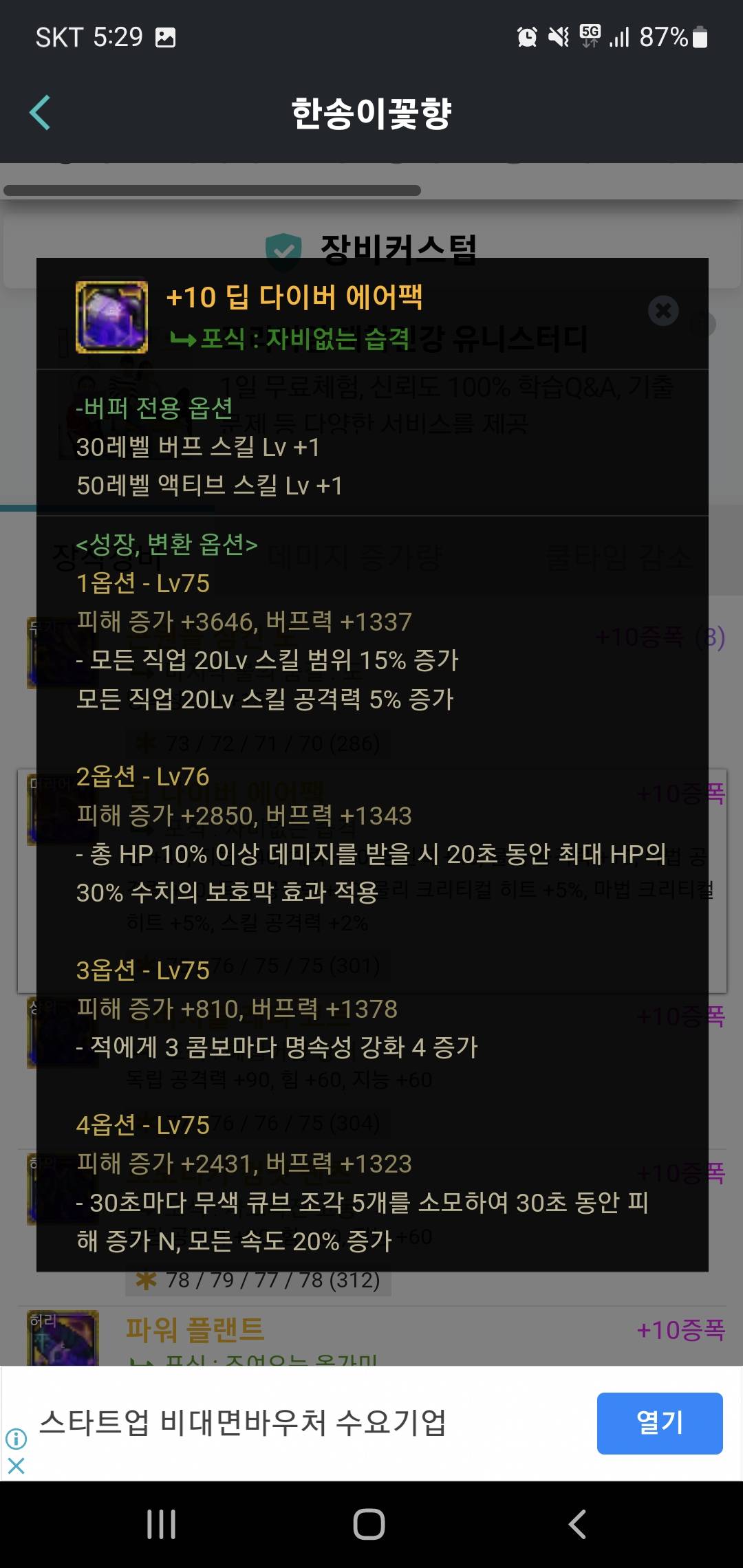The width and height of the screenshot is (743, 1568).
Task: Tap the blue 열기 ad button
Action: 659,1423
